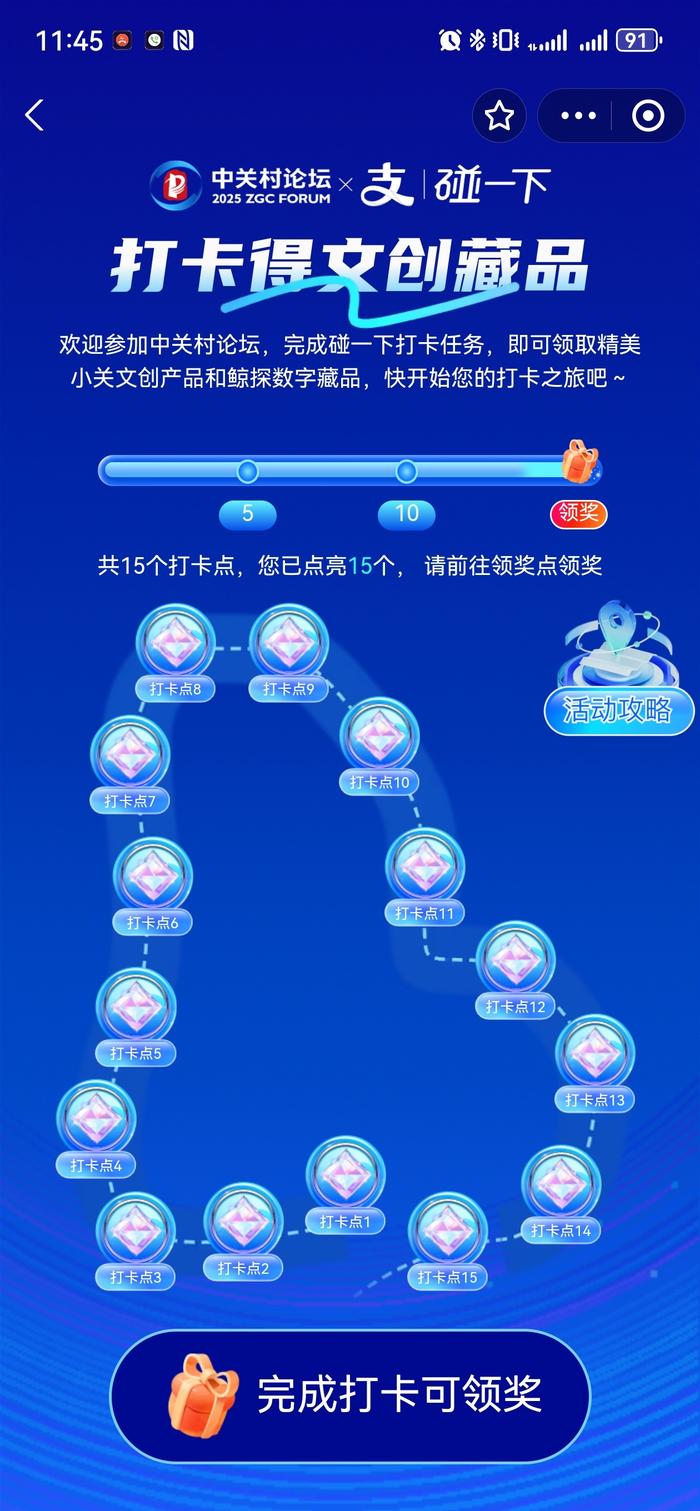Select check-in point 打卡点5

135,1008
